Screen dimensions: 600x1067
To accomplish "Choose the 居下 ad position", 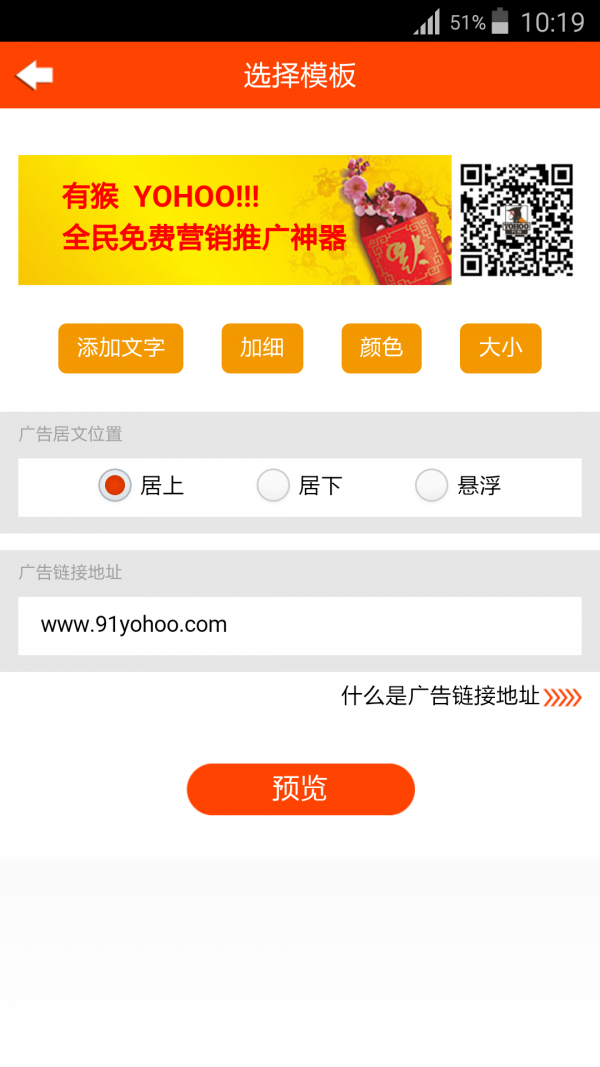I will (x=274, y=486).
